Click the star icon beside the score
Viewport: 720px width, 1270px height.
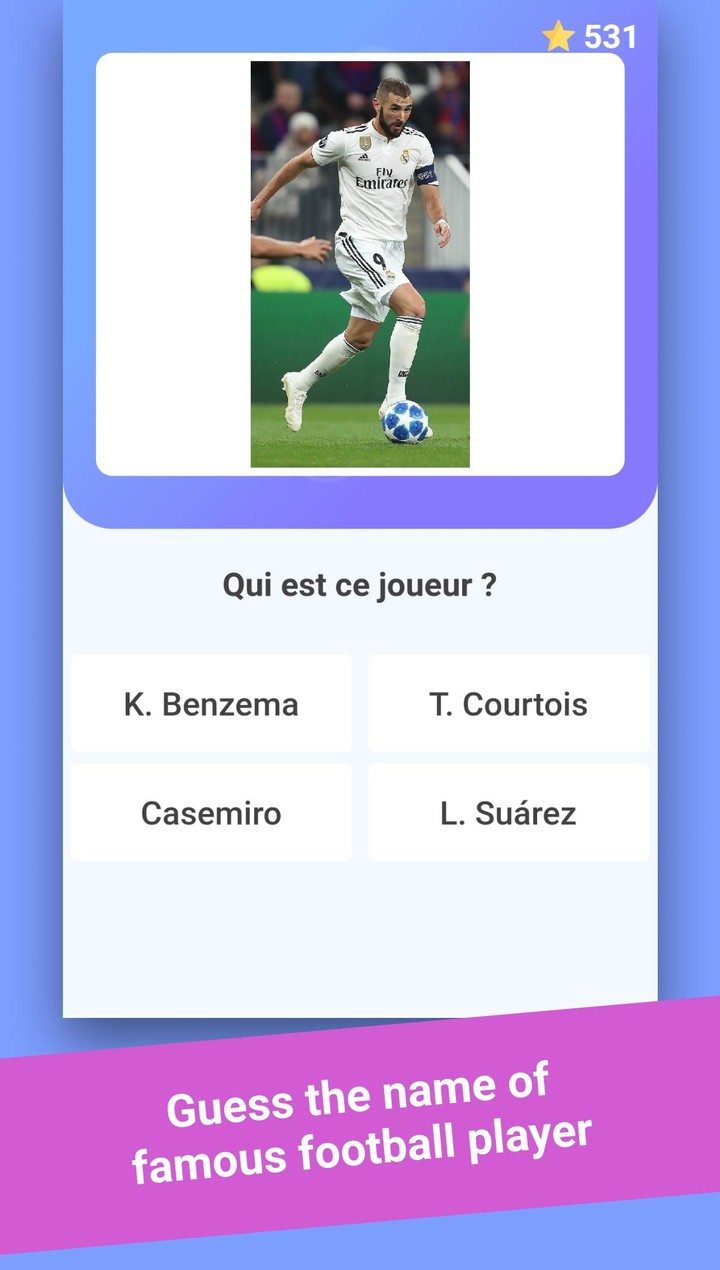tap(557, 33)
